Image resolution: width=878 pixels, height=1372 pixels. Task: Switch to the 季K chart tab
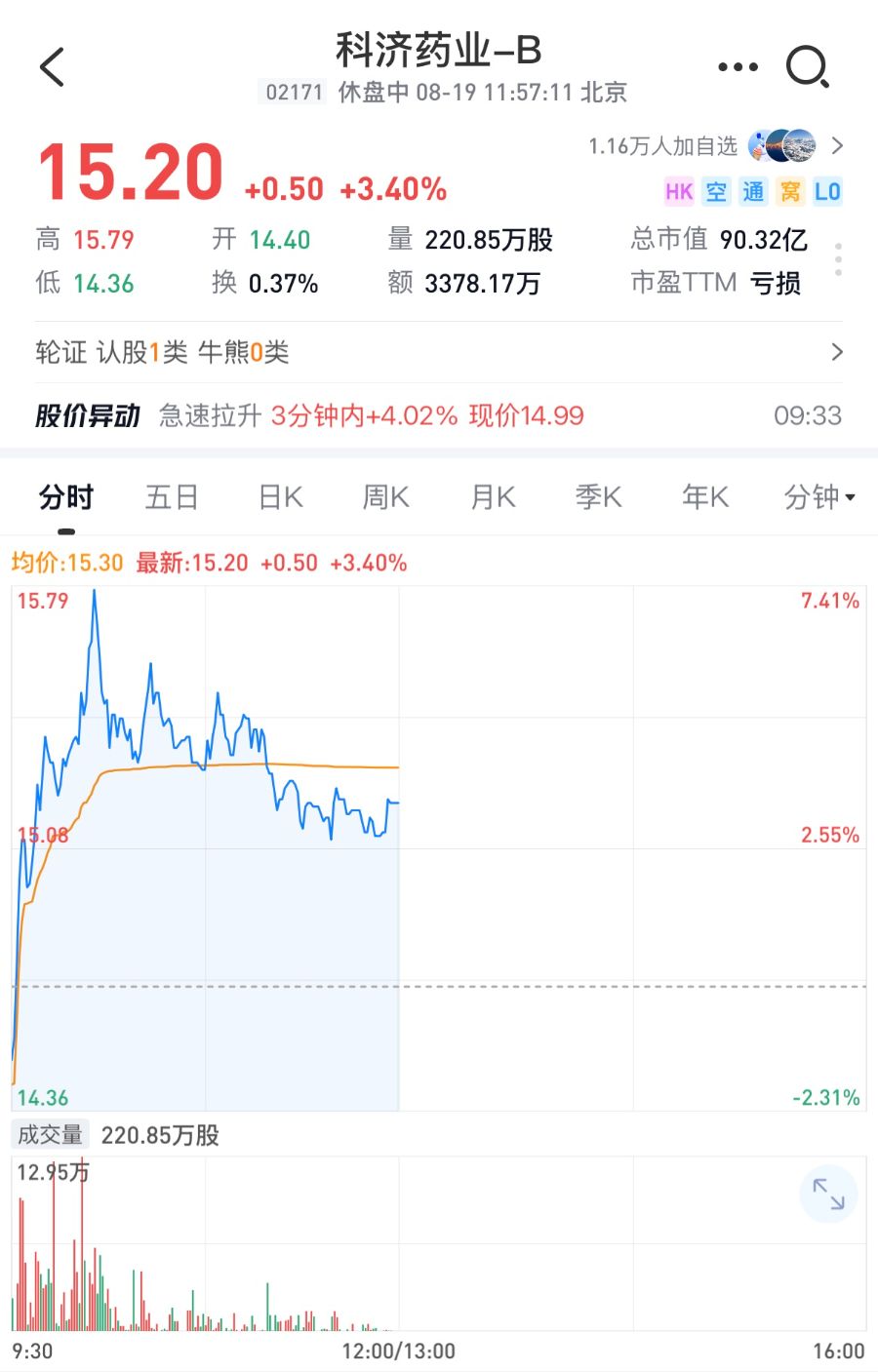tap(598, 497)
